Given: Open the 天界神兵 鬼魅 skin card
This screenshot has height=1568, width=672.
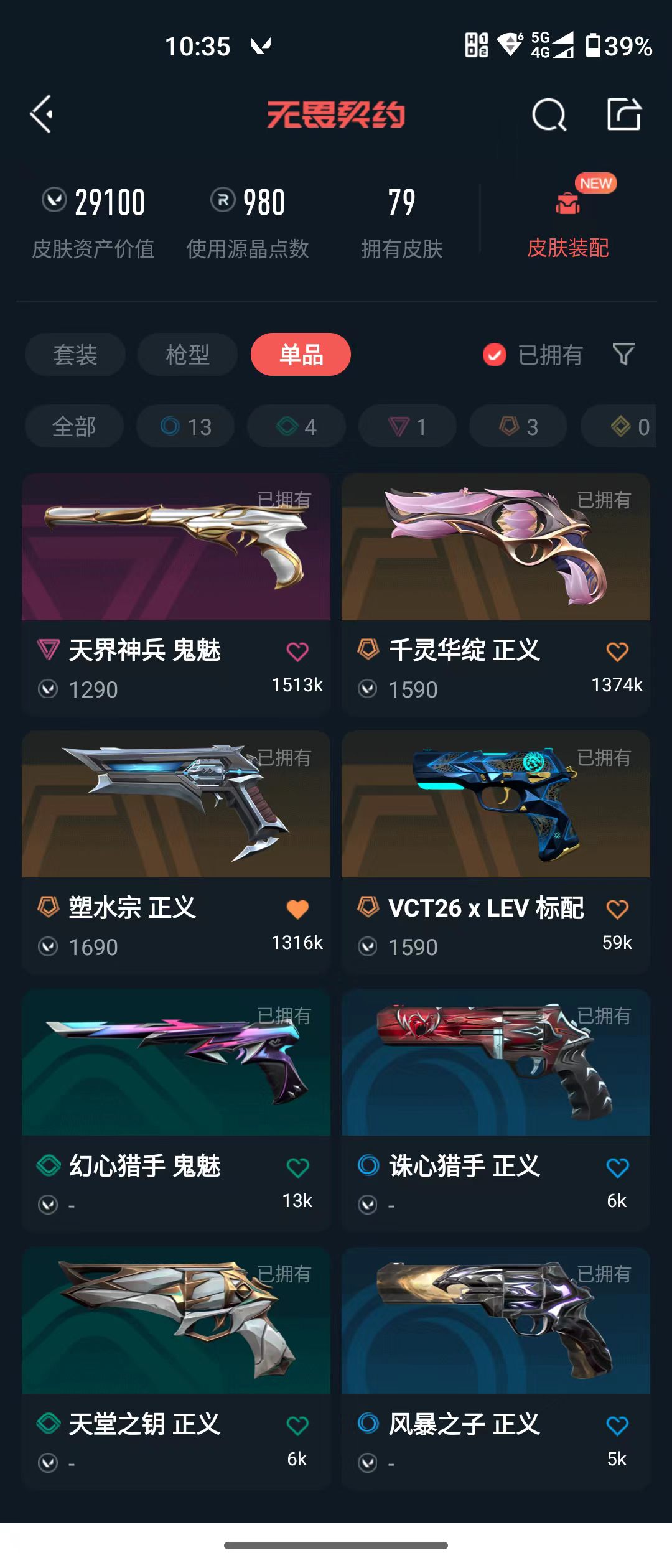Looking at the screenshot, I should [176, 595].
